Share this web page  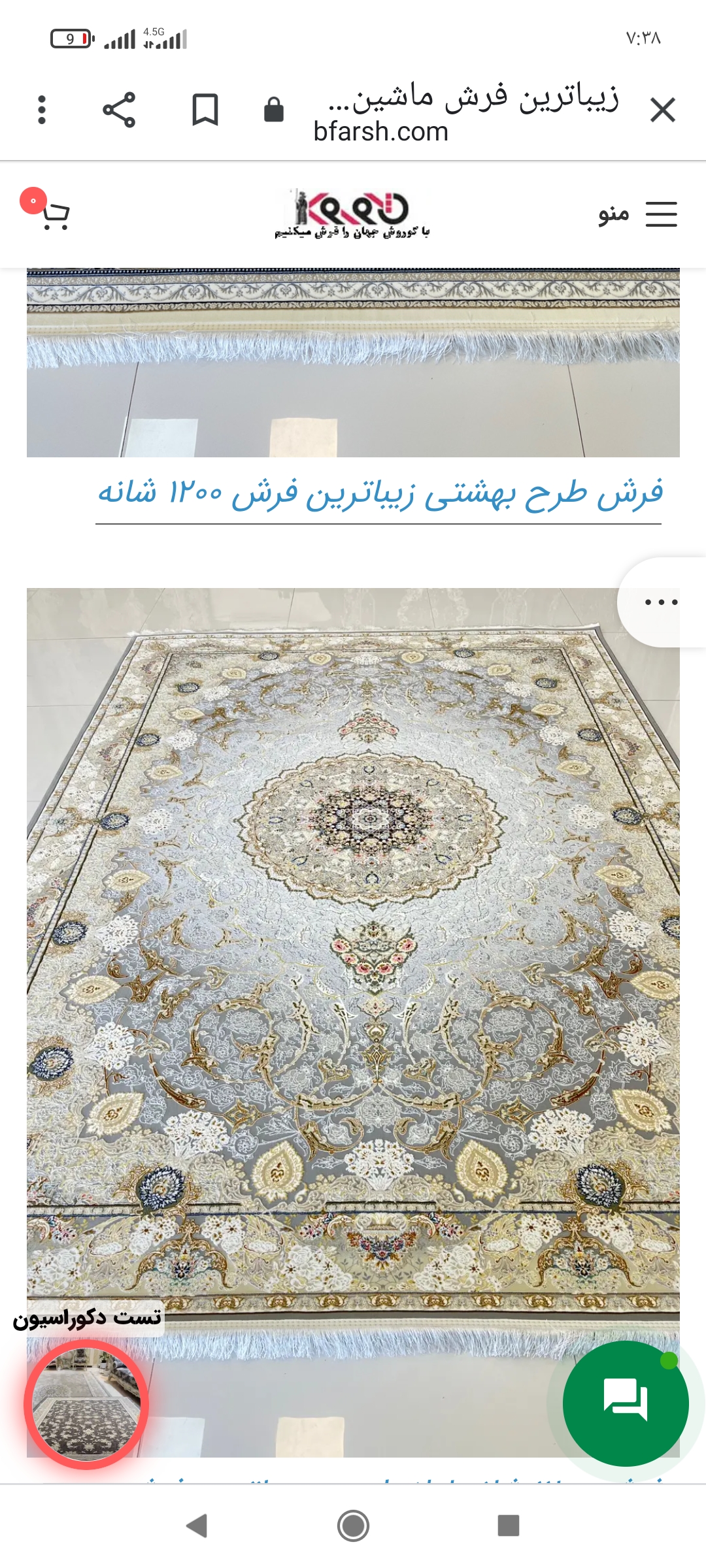[119, 110]
